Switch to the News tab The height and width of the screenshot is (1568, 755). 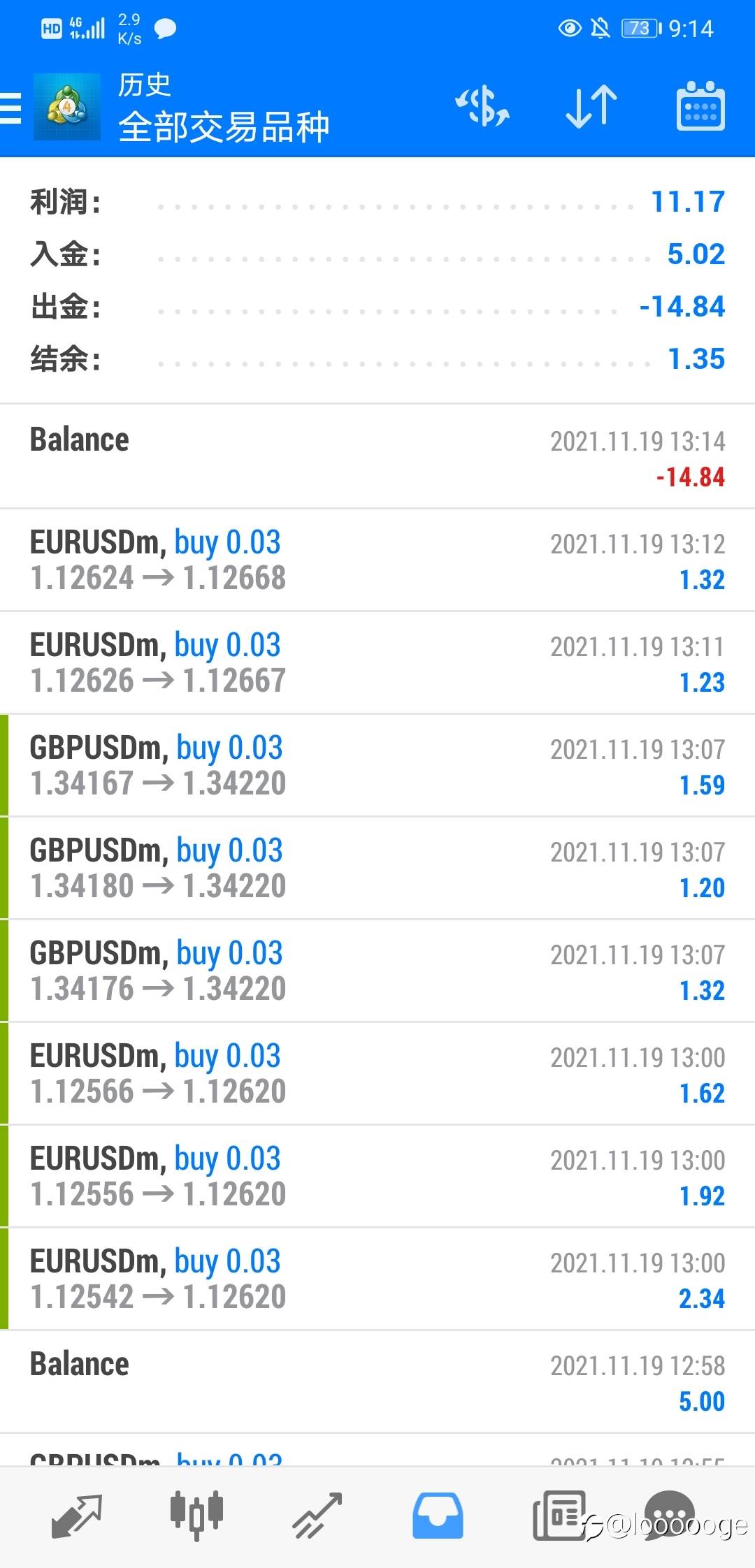point(559,1516)
